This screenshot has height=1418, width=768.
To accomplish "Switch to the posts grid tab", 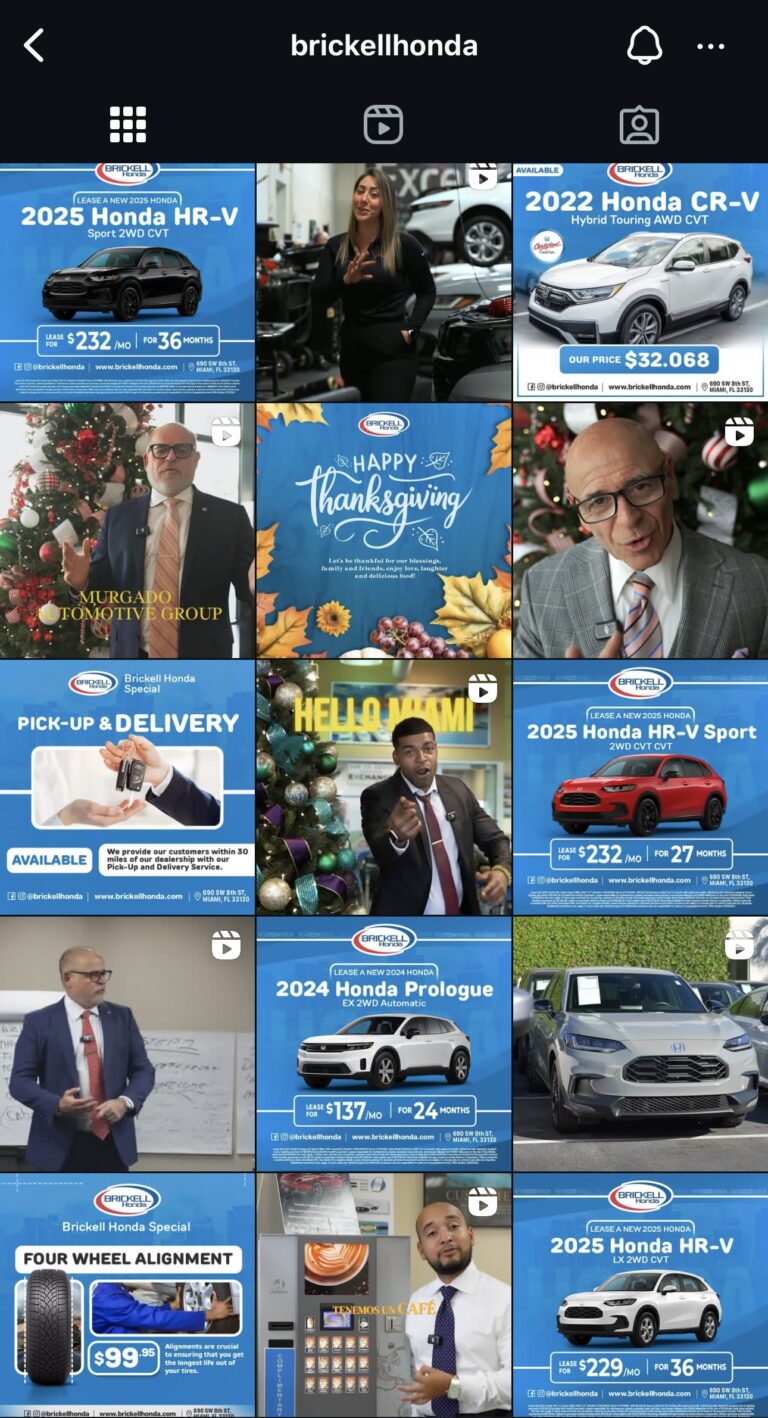I will coord(128,125).
